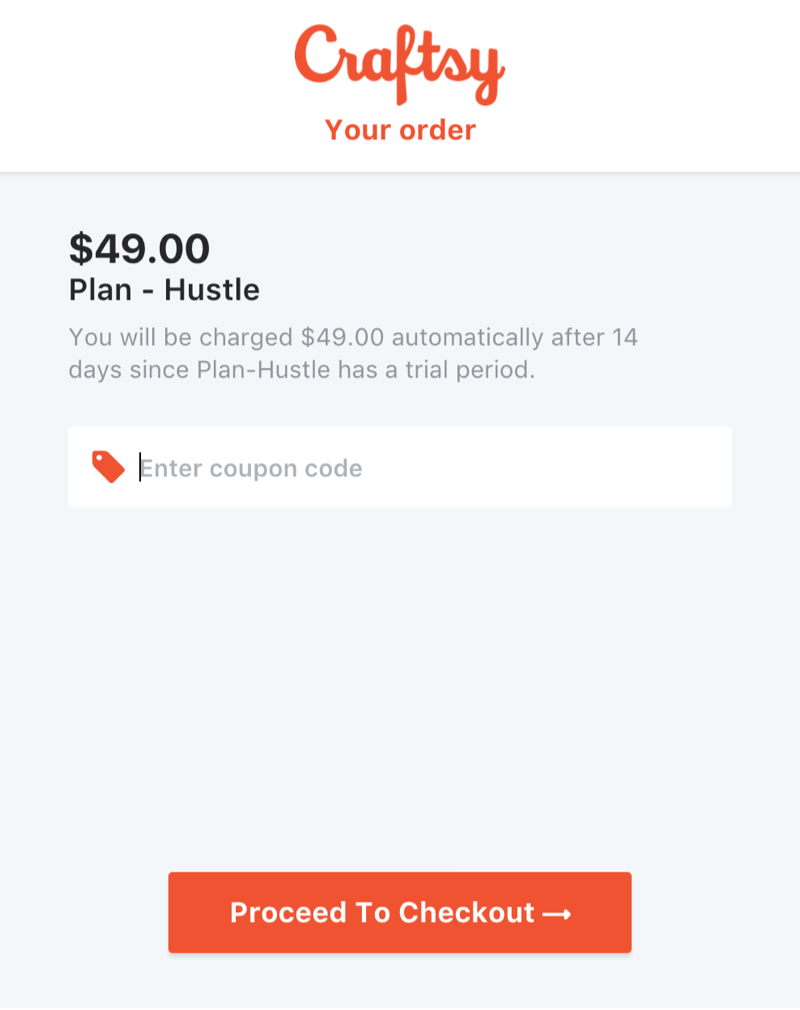Click the Your order heading
The width and height of the screenshot is (800, 1010).
(x=399, y=130)
